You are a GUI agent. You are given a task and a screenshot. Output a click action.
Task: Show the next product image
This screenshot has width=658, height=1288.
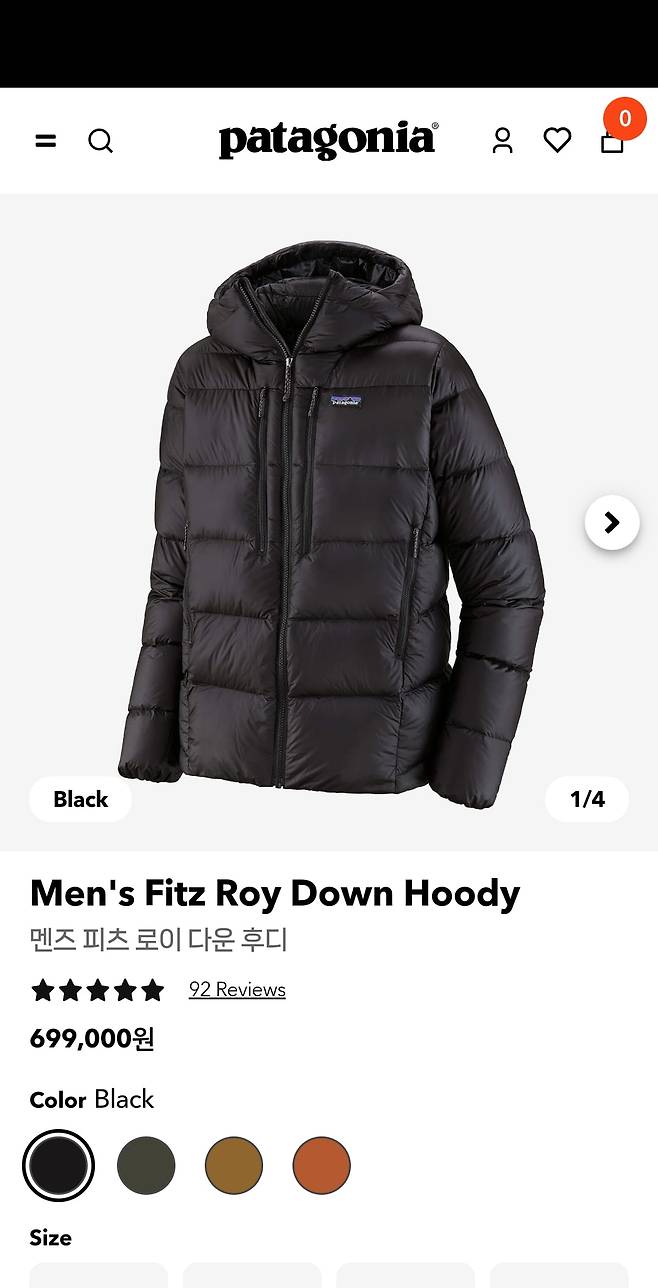tap(611, 522)
